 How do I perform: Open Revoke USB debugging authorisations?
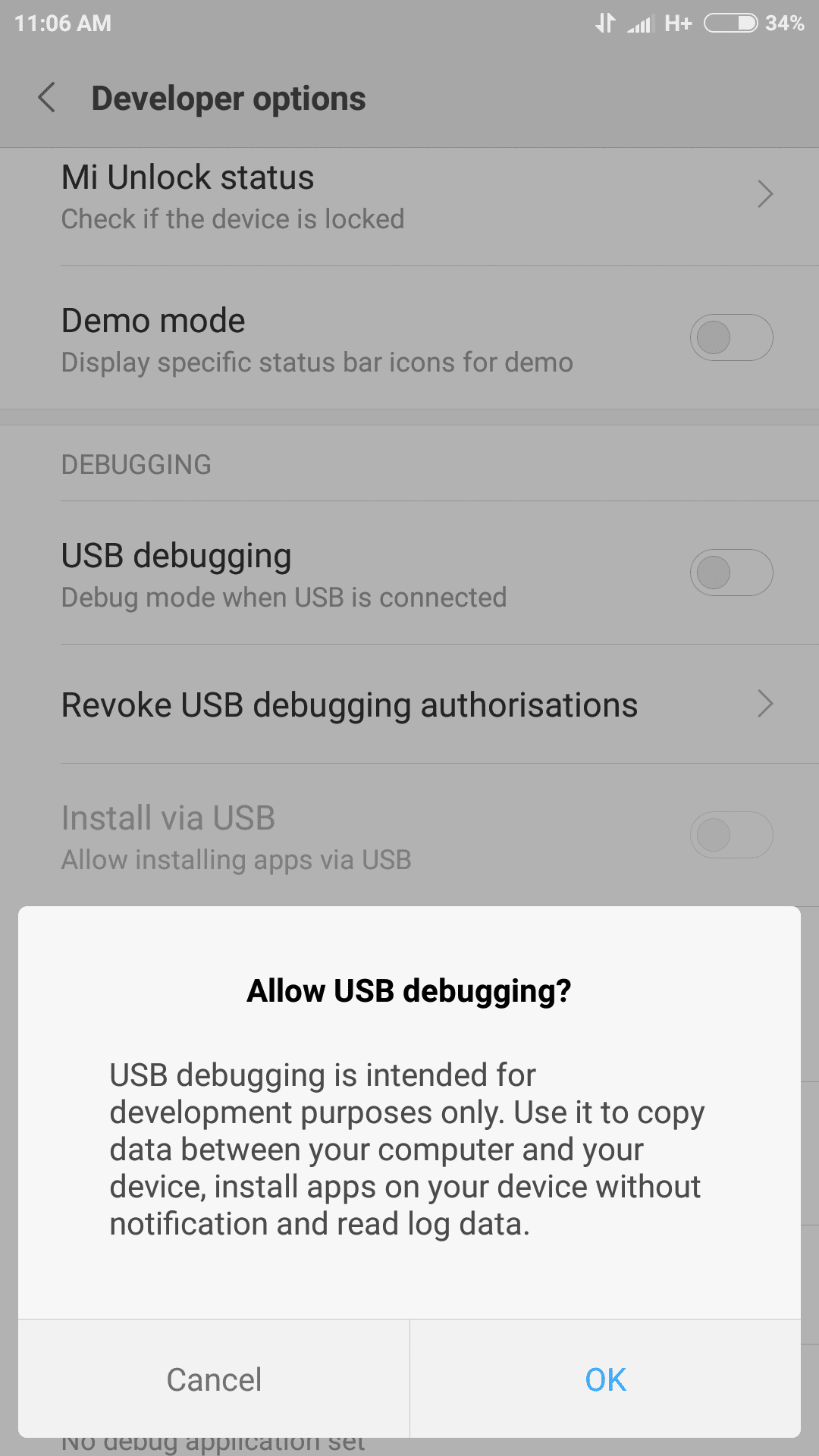(349, 704)
